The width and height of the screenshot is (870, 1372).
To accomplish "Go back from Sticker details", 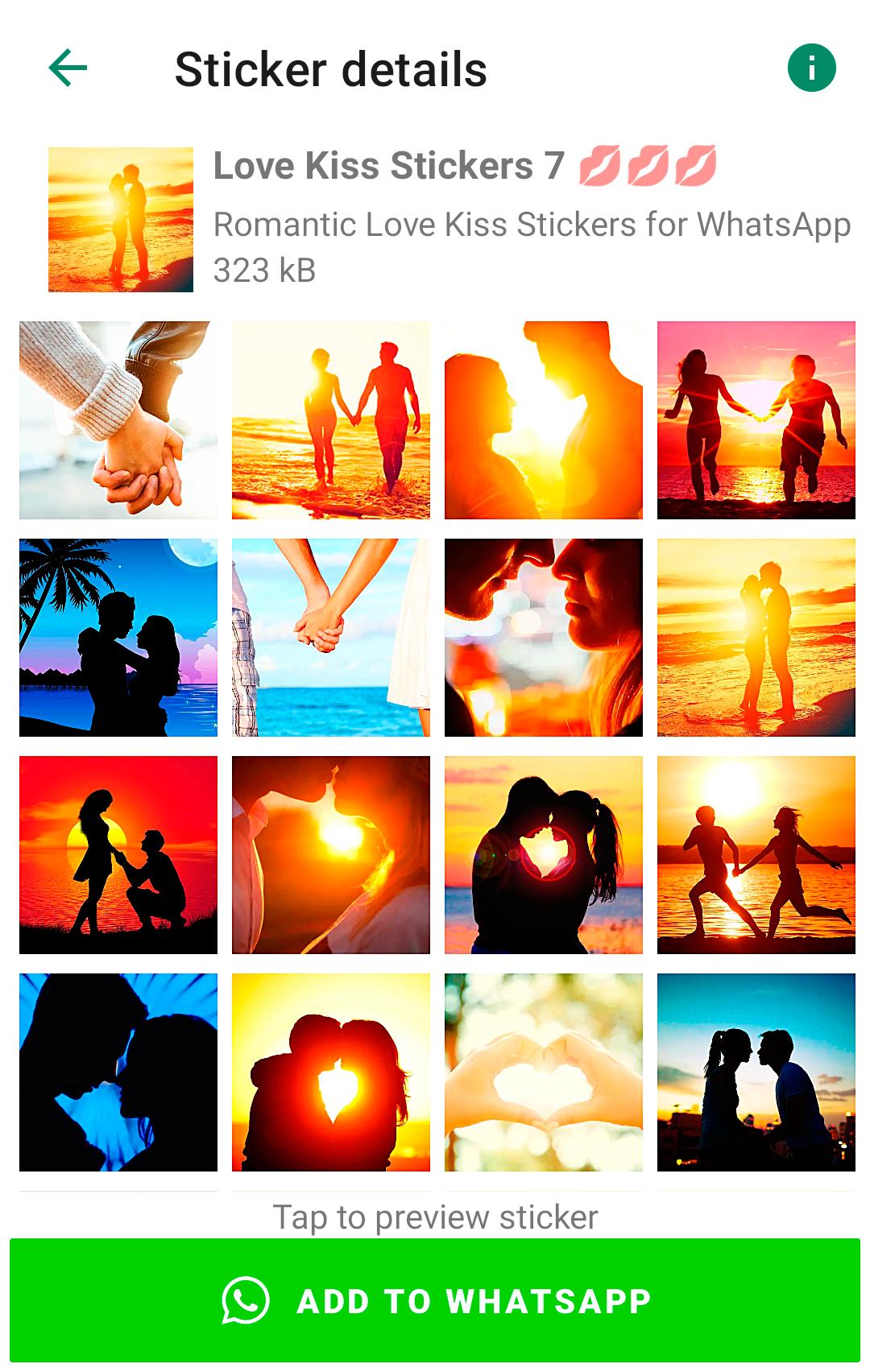I will coord(68,68).
